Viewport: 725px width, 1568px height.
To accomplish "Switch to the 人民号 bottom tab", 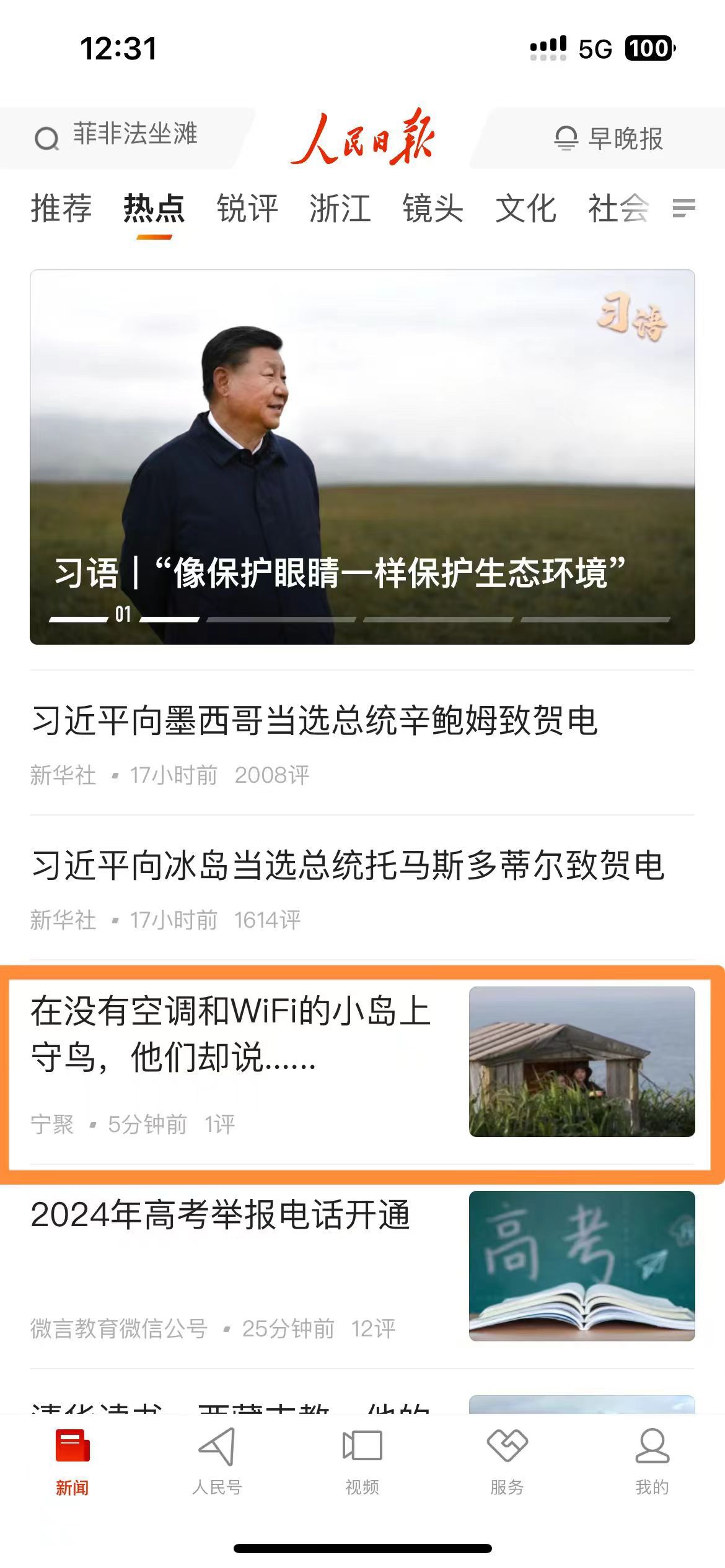I will (x=217, y=1461).
